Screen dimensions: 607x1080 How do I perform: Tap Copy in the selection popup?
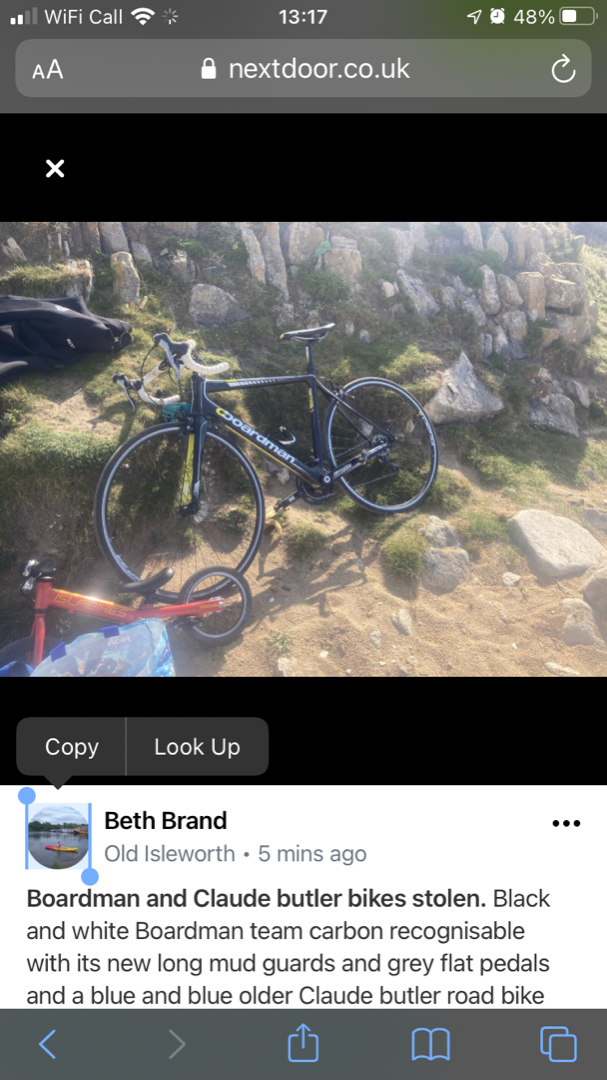72,747
